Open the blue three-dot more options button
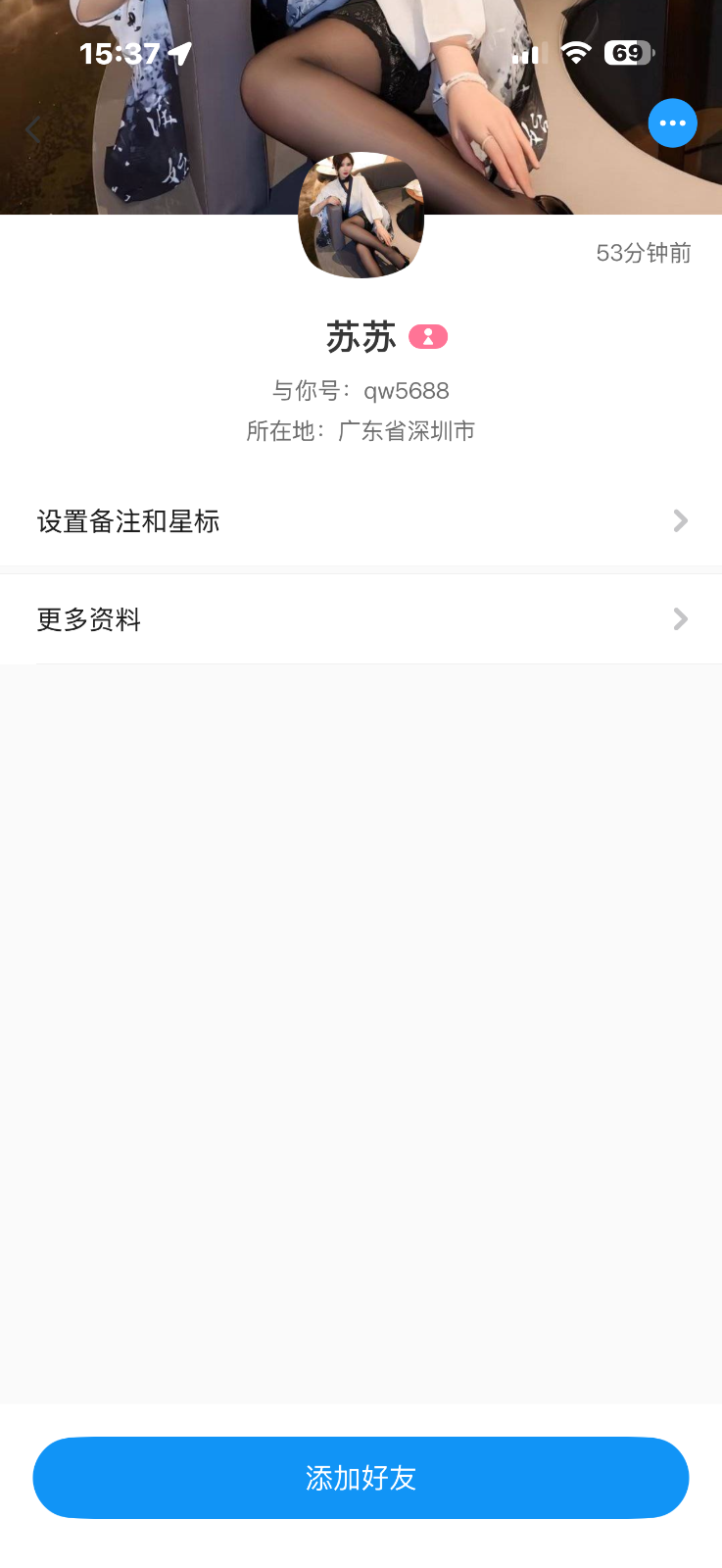The width and height of the screenshot is (722, 1568). pyautogui.click(x=672, y=123)
